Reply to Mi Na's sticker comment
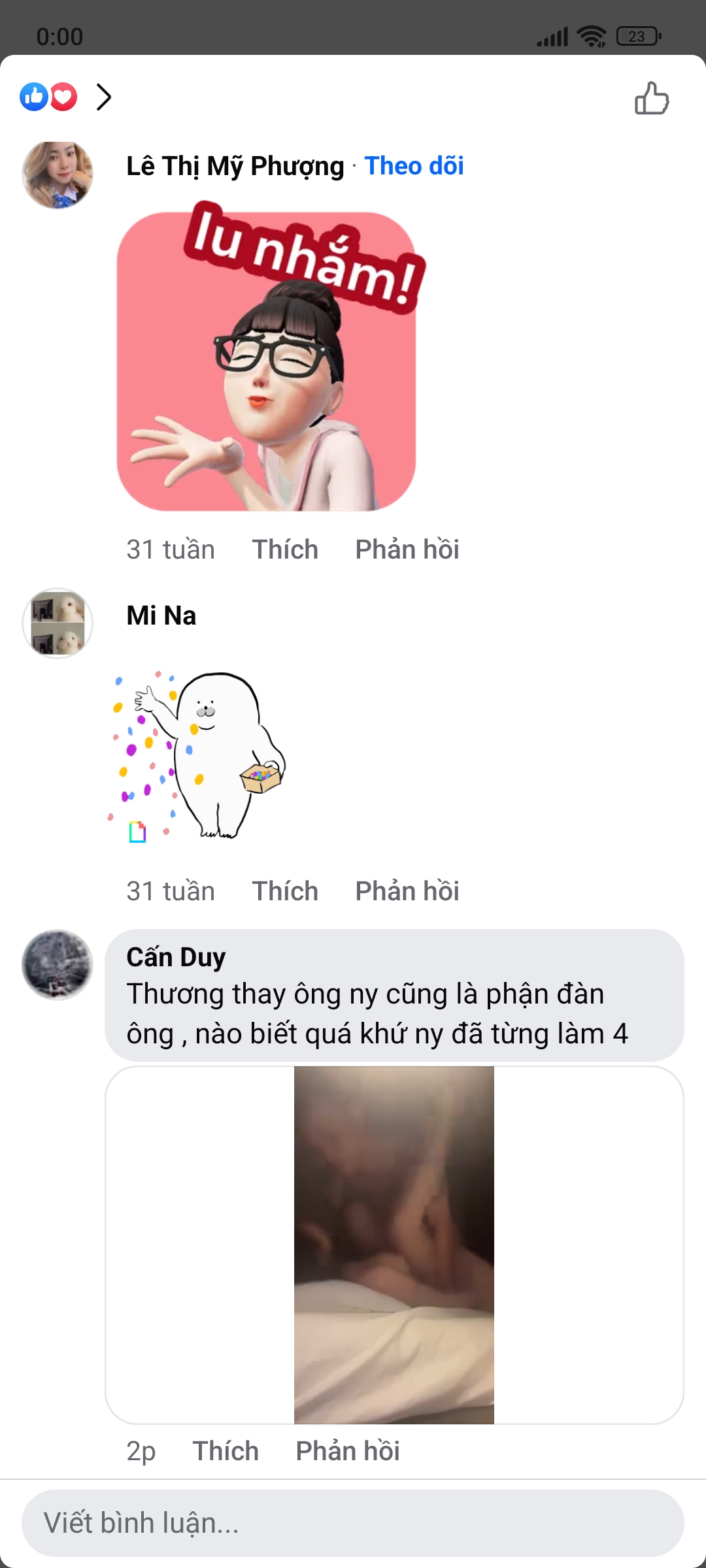Screen dimensions: 706x1568 coord(407,891)
